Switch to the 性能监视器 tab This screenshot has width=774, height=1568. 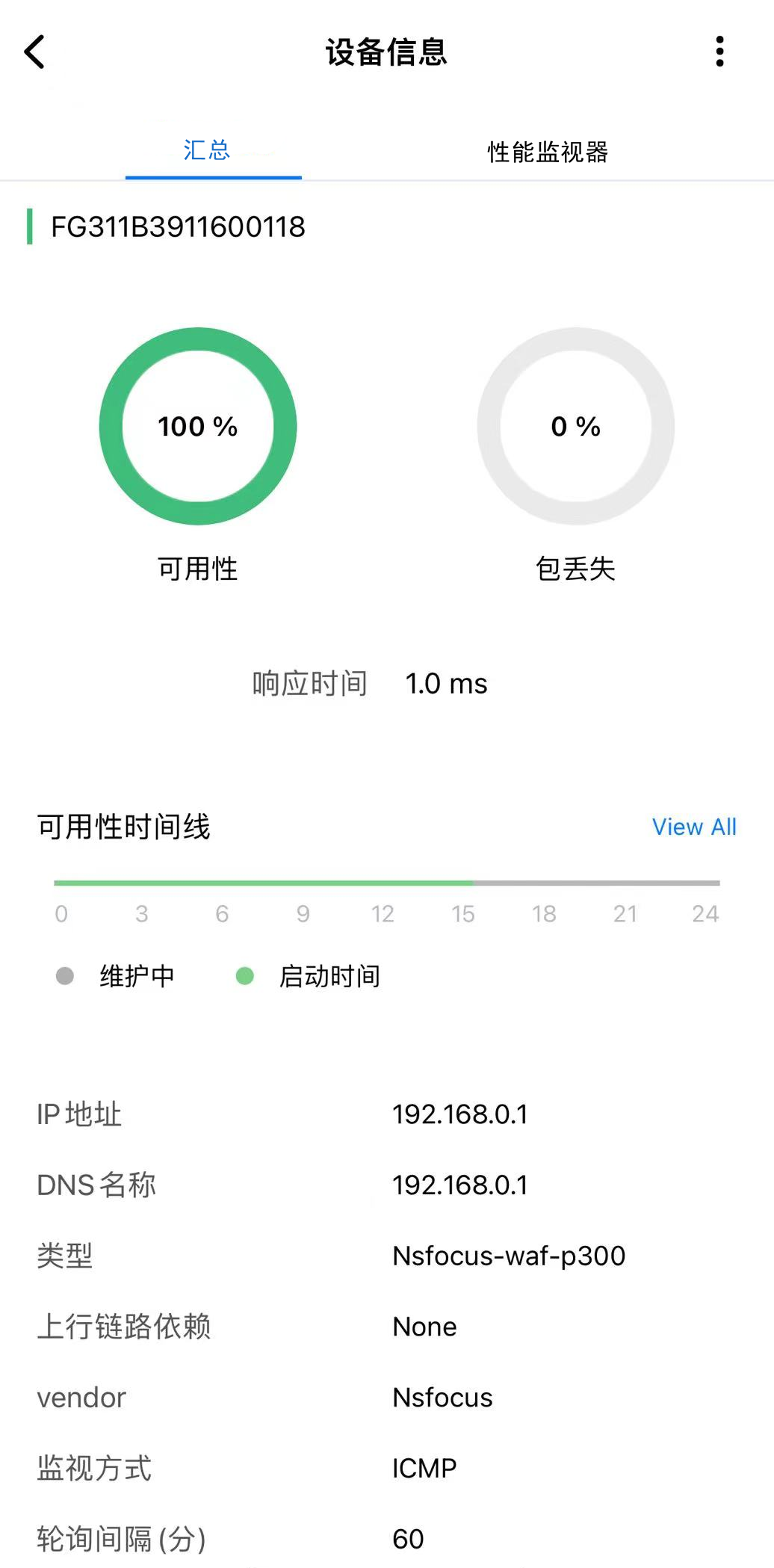pos(548,152)
